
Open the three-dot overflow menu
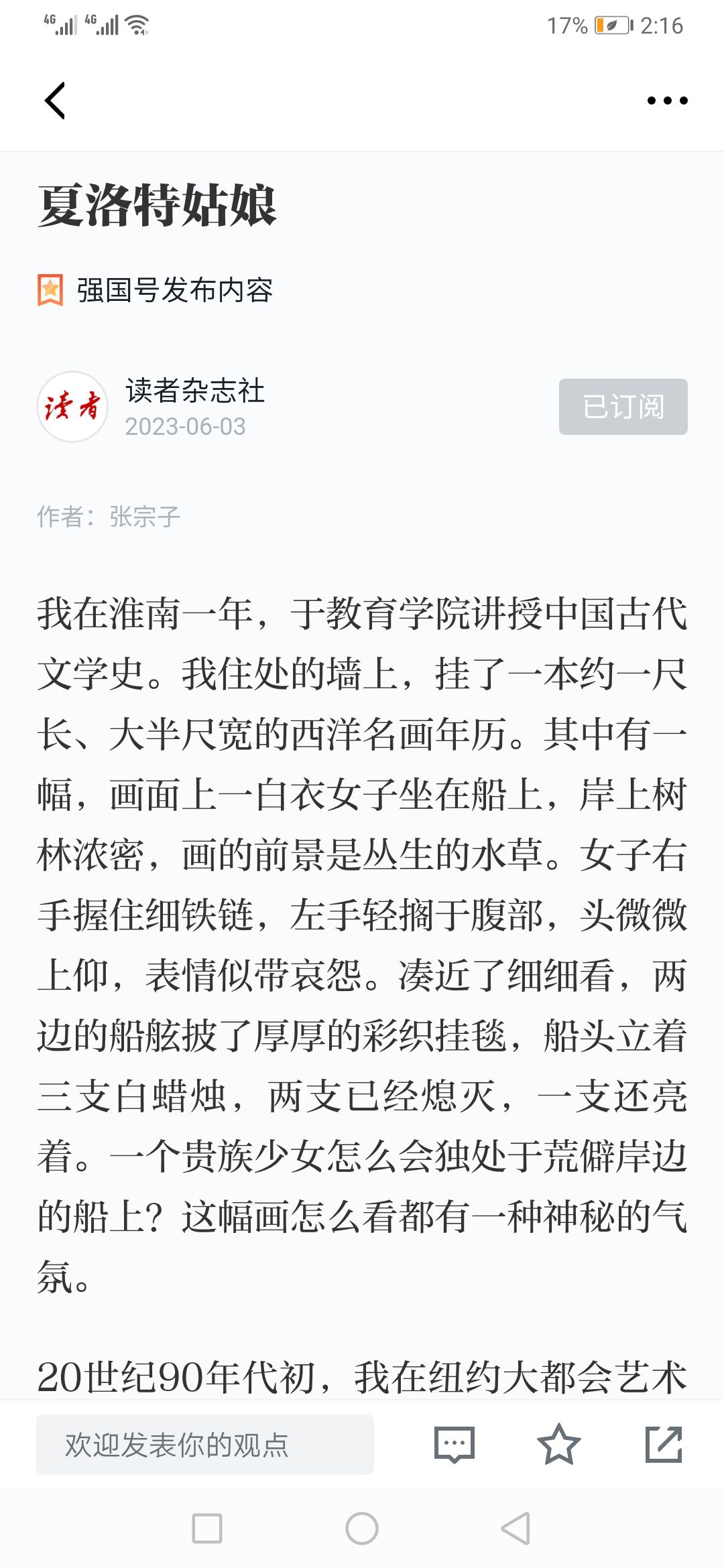(667, 101)
